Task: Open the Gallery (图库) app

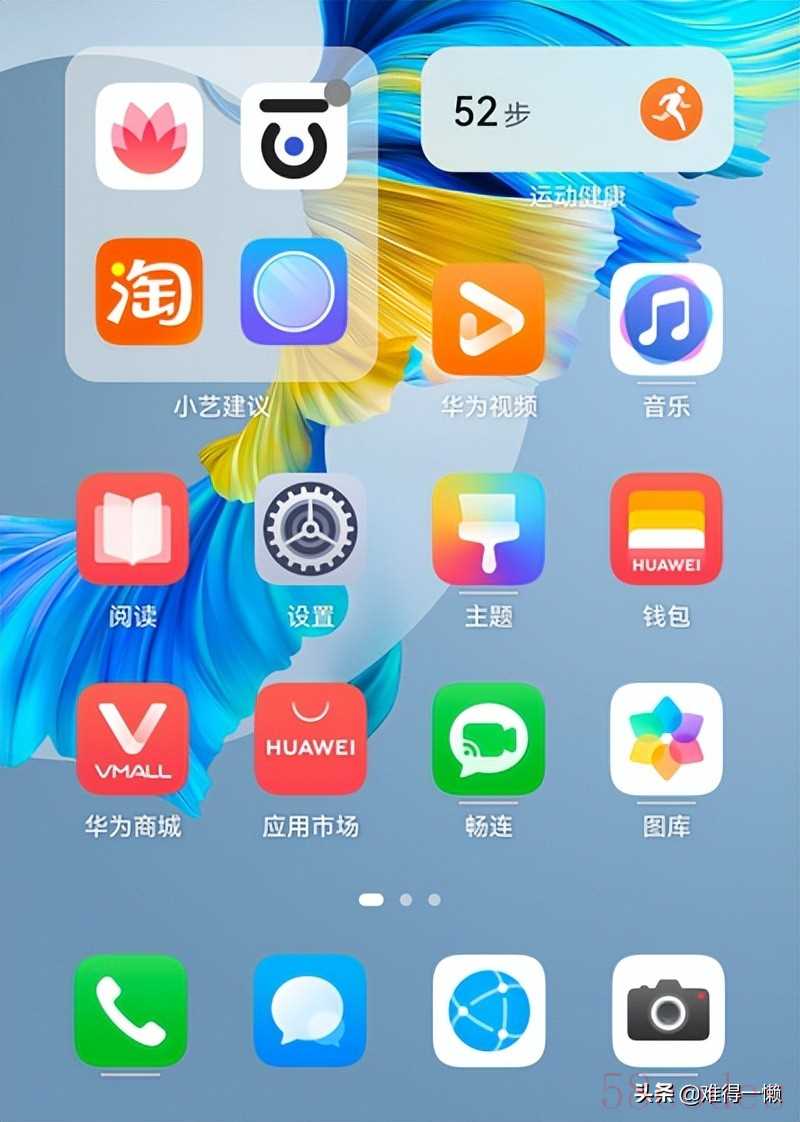Action: (666, 739)
